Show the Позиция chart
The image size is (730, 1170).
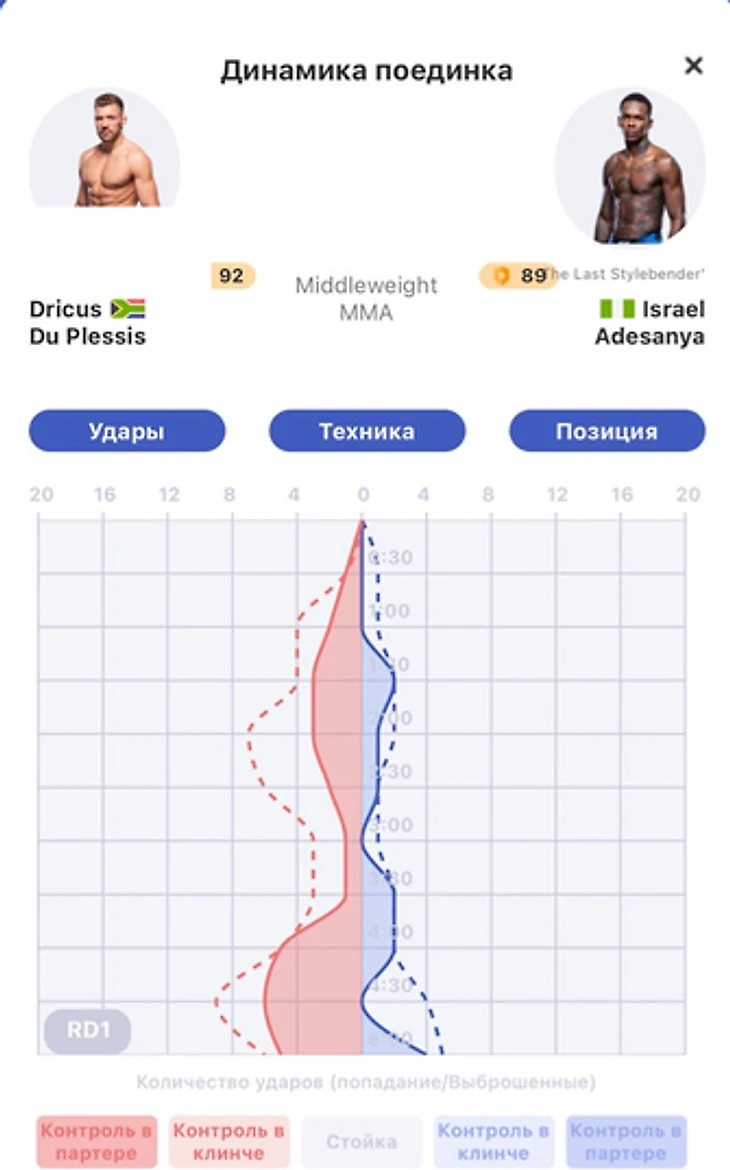pos(607,432)
